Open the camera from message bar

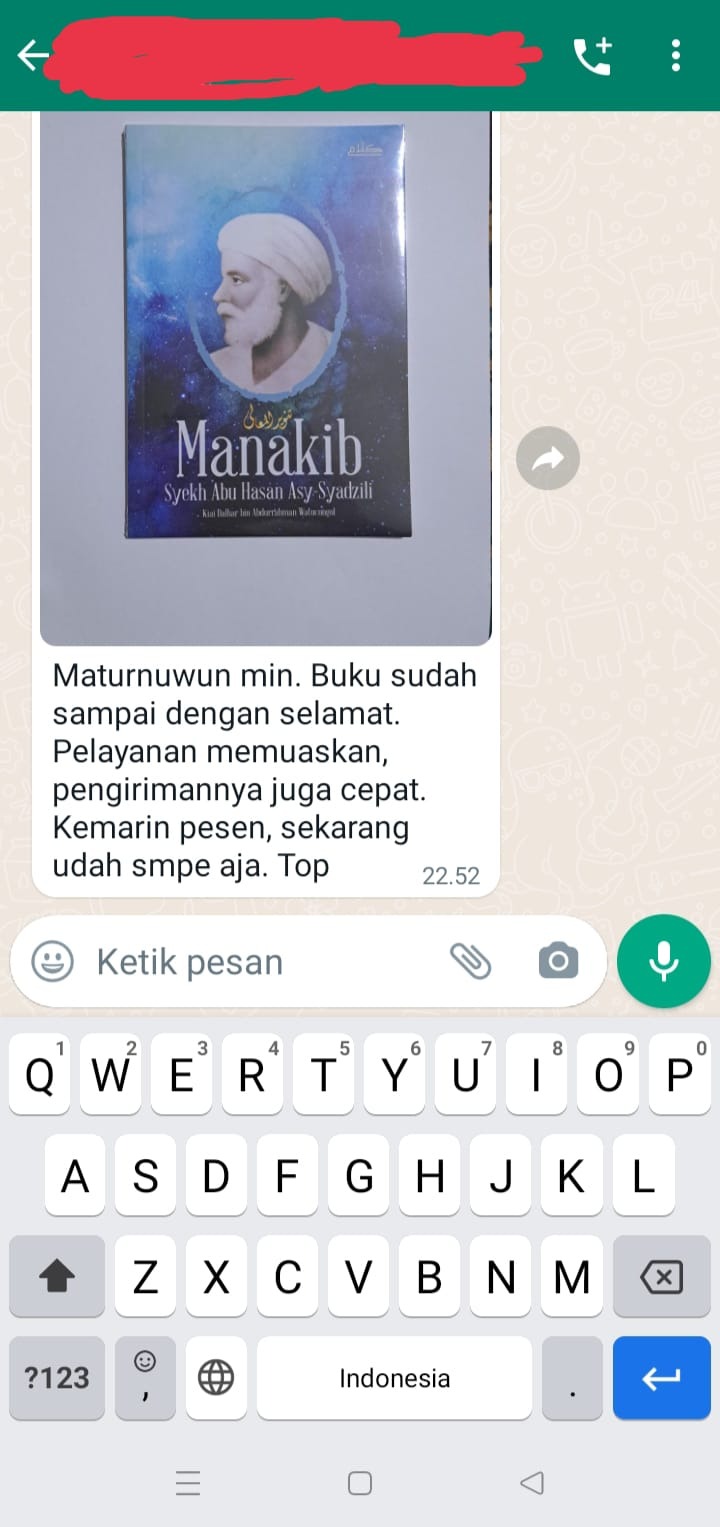[x=558, y=962]
